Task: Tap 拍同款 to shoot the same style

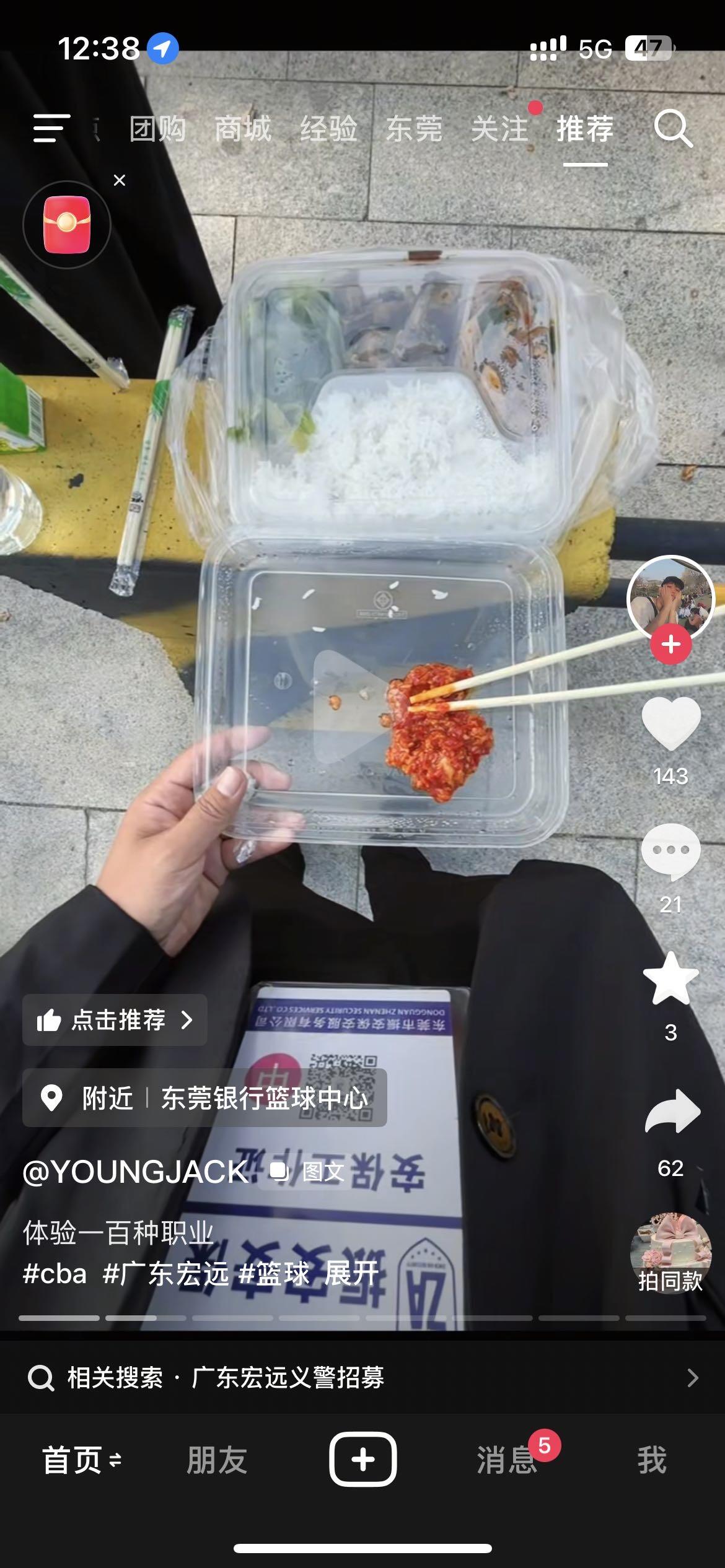Action: tap(670, 1253)
